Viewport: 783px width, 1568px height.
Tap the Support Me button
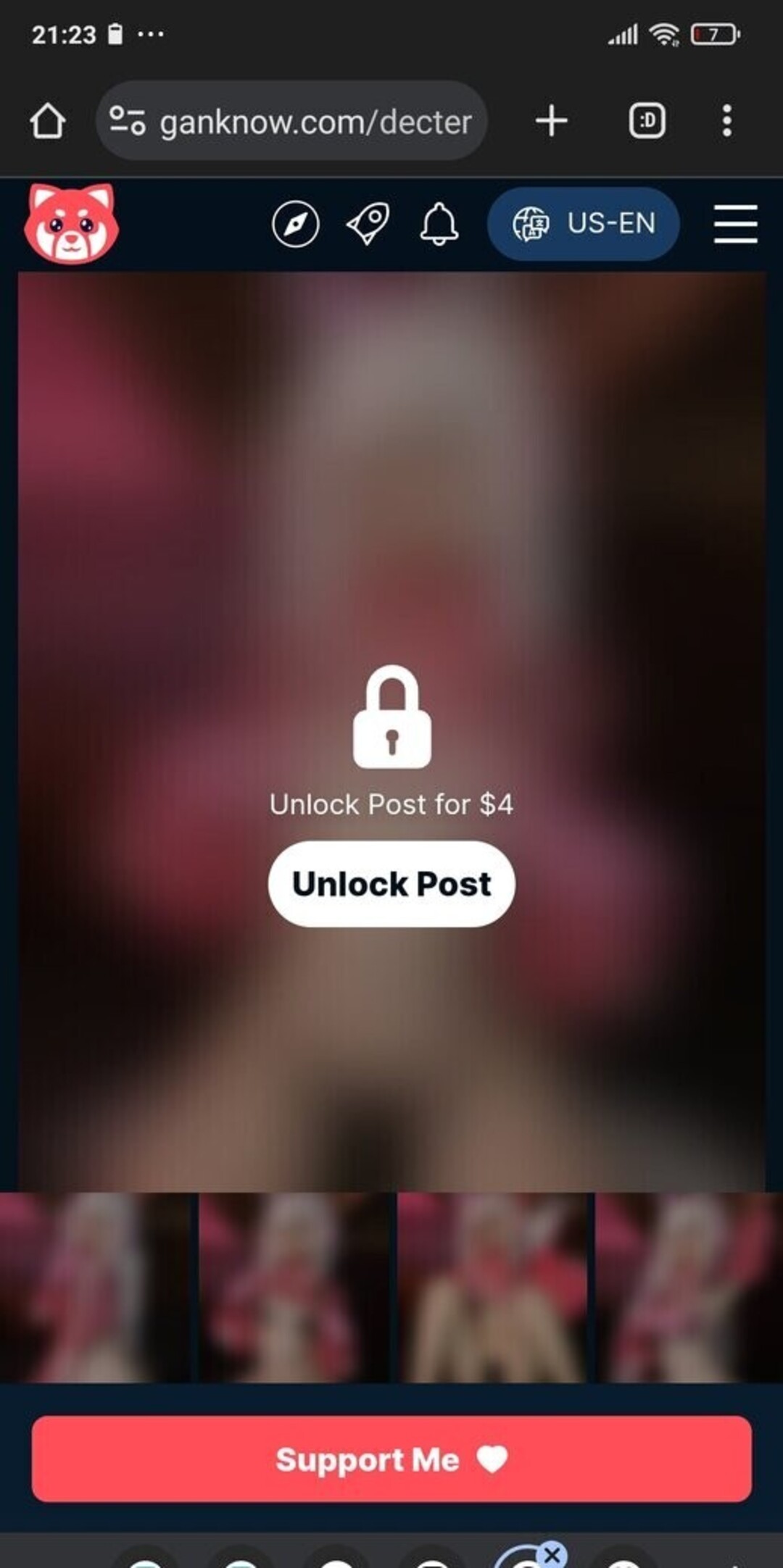click(x=391, y=1459)
